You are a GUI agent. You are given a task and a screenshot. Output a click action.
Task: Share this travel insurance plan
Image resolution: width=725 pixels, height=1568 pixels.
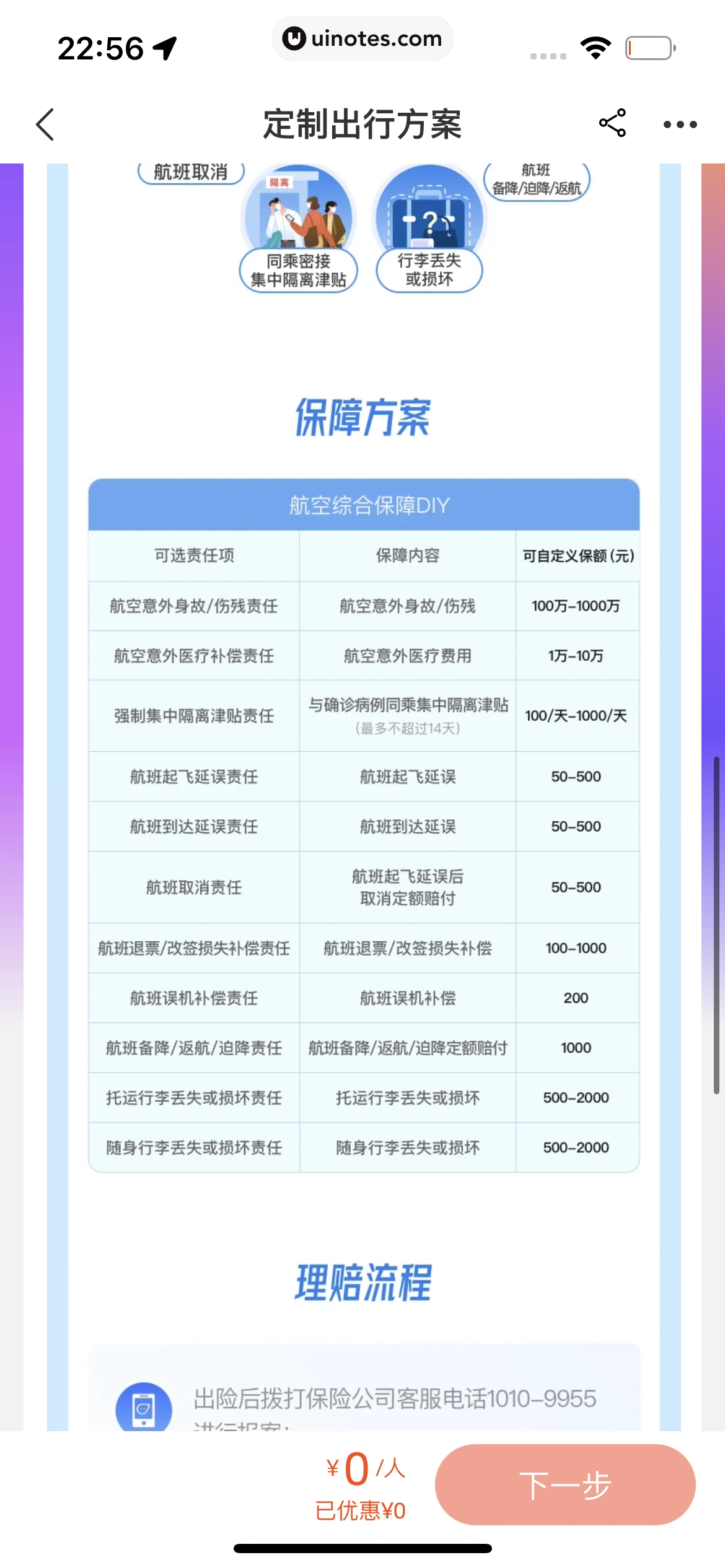(612, 123)
